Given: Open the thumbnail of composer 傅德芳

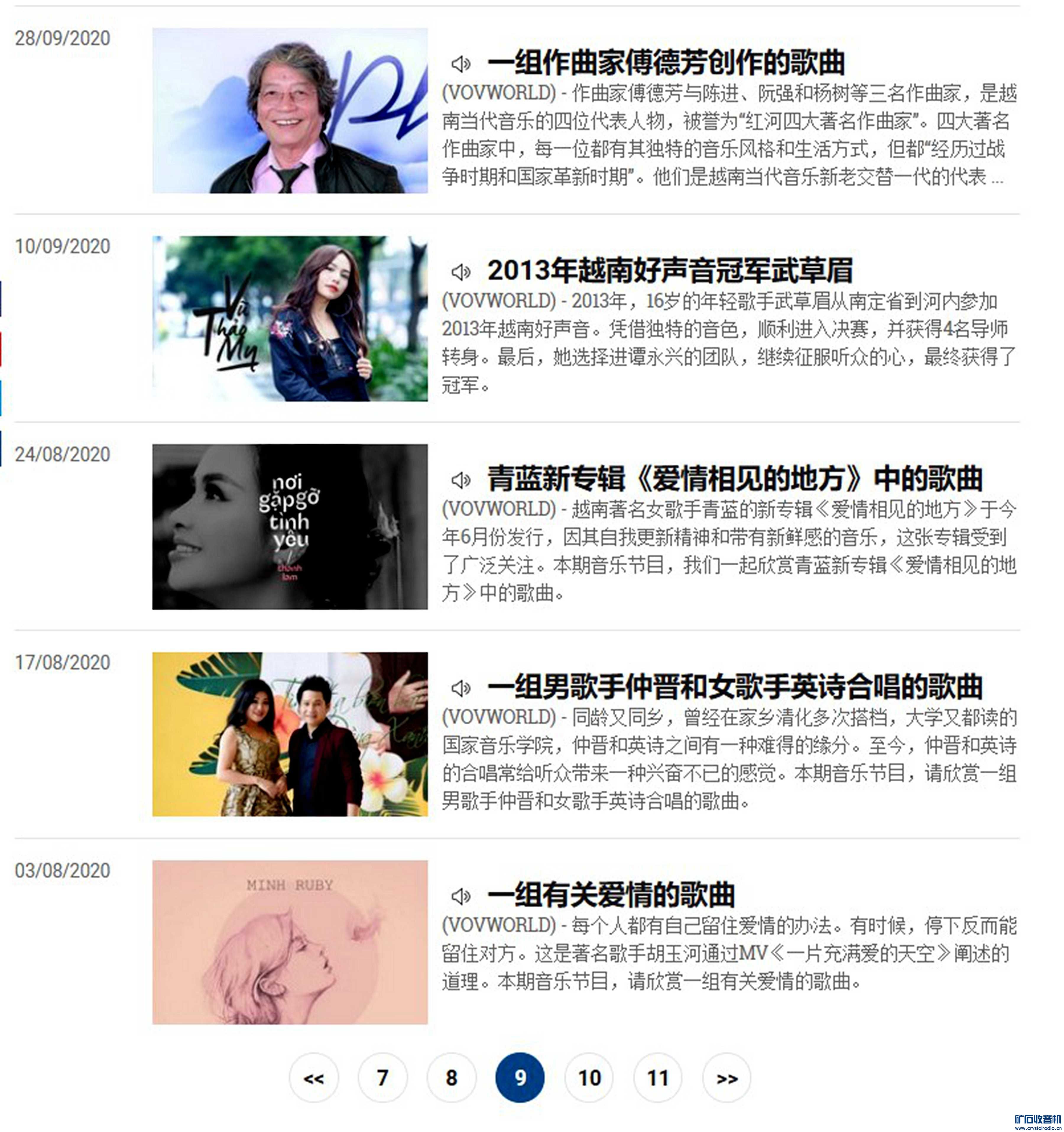Looking at the screenshot, I should tap(290, 111).
